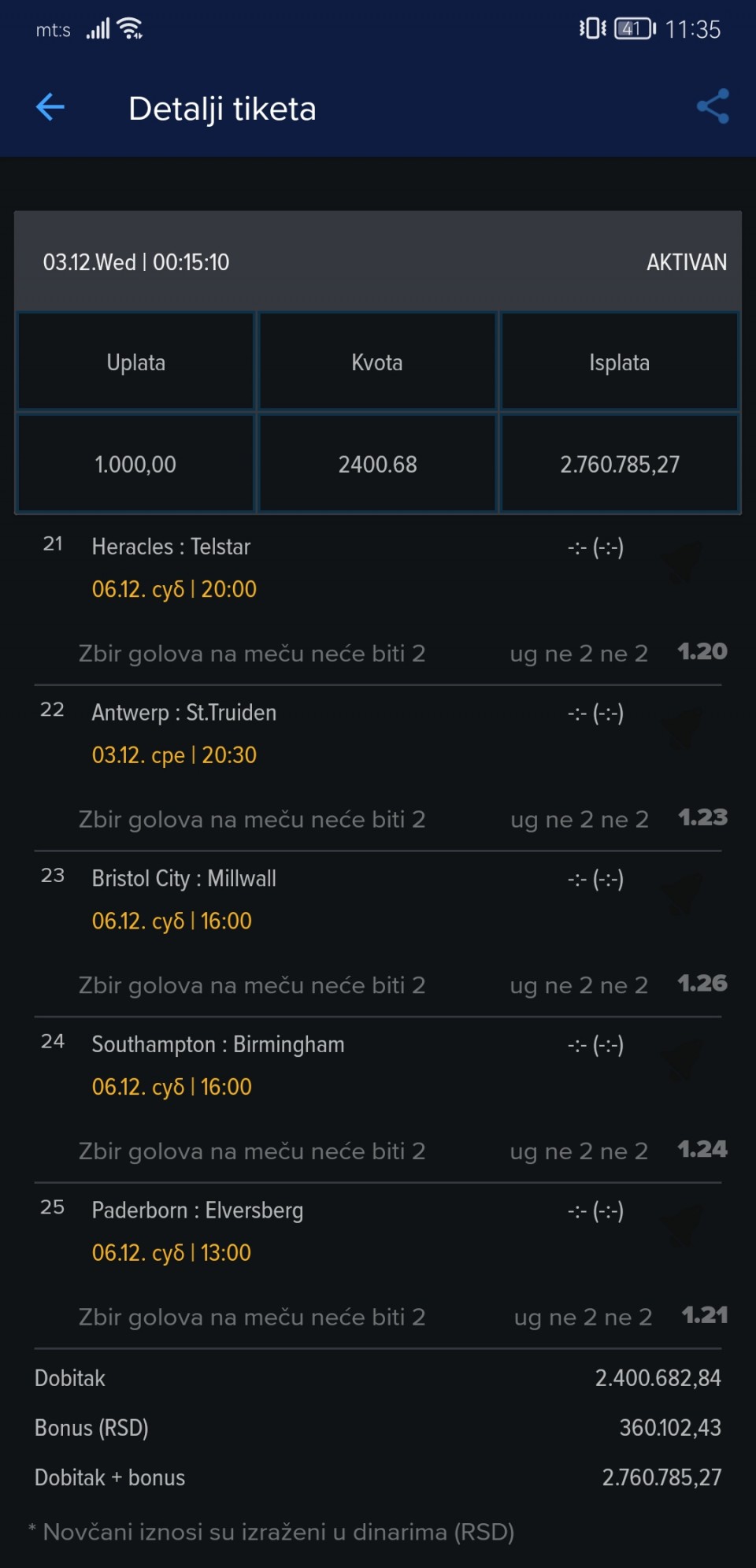Share this ticket
The height and width of the screenshot is (1568, 756).
[x=713, y=107]
